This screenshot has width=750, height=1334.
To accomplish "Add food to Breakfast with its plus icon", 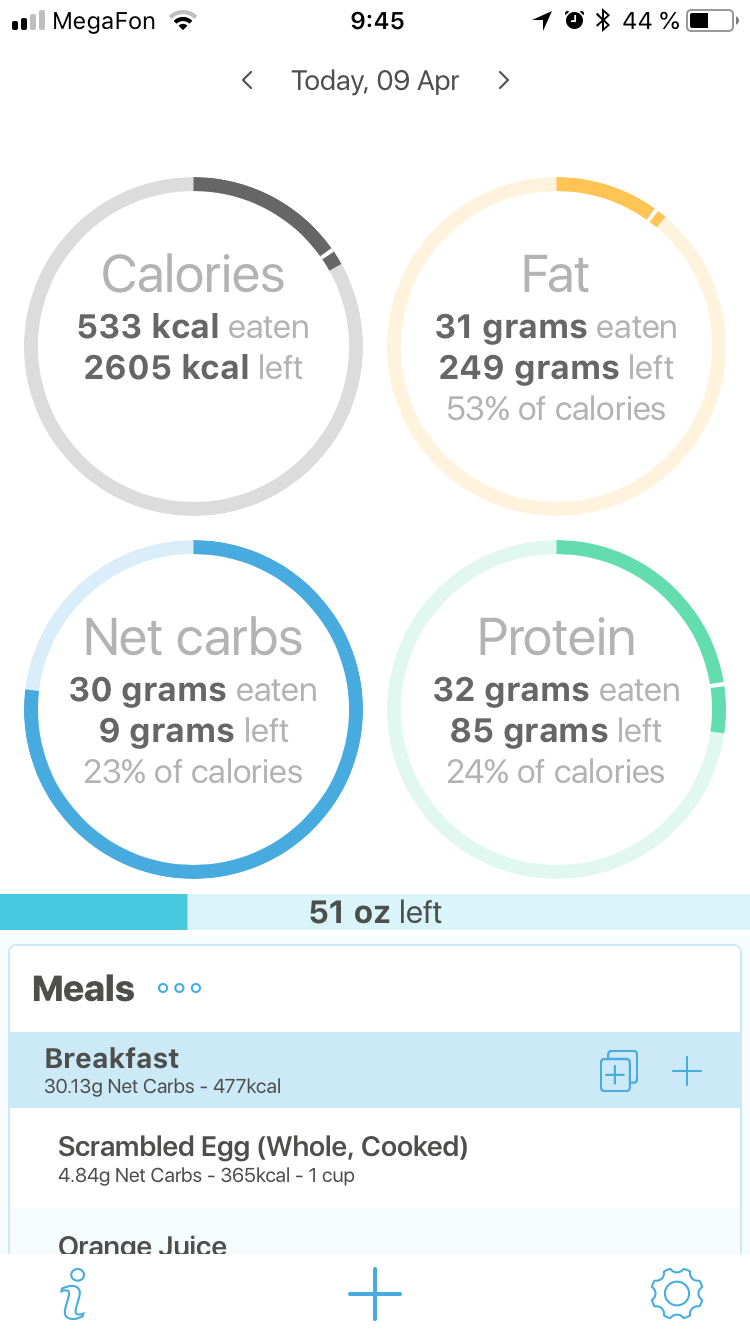I will [x=687, y=1070].
